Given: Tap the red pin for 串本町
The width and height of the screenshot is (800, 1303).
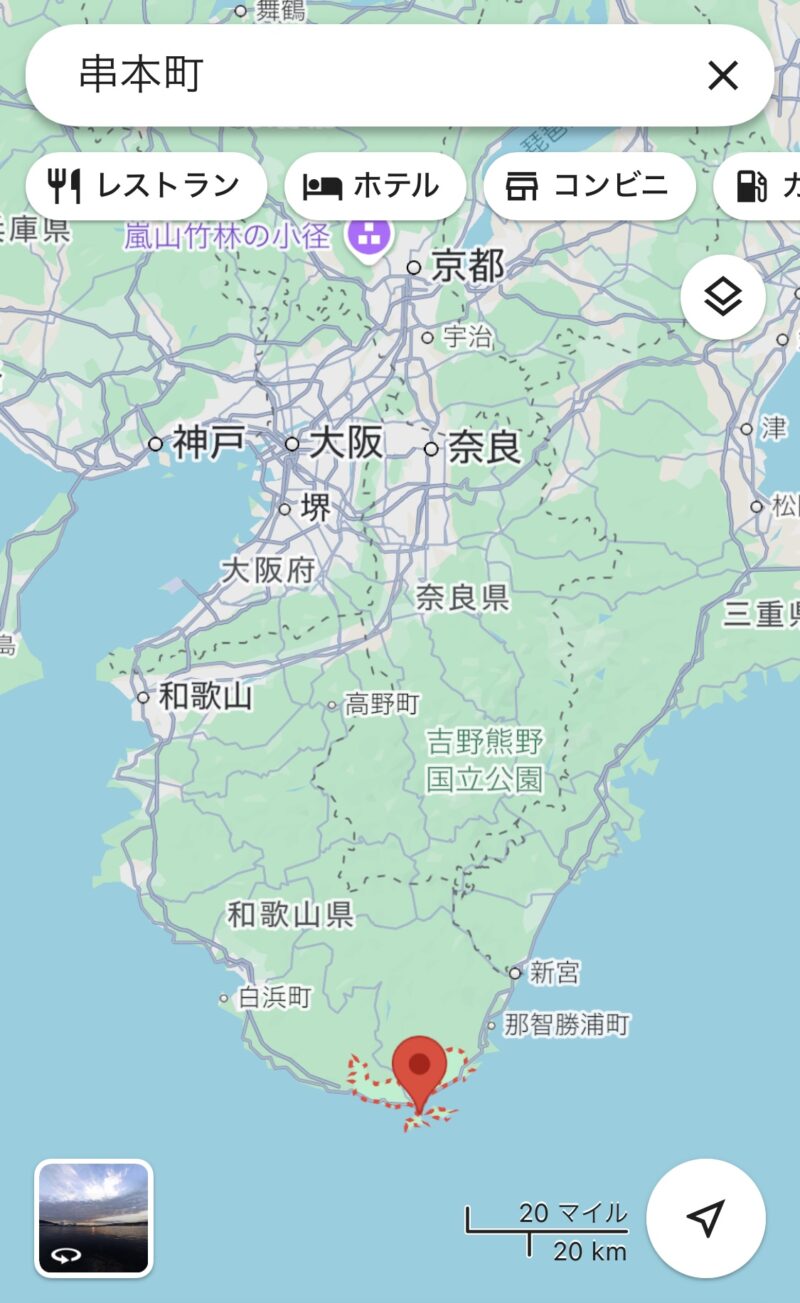Looking at the screenshot, I should click(420, 1067).
